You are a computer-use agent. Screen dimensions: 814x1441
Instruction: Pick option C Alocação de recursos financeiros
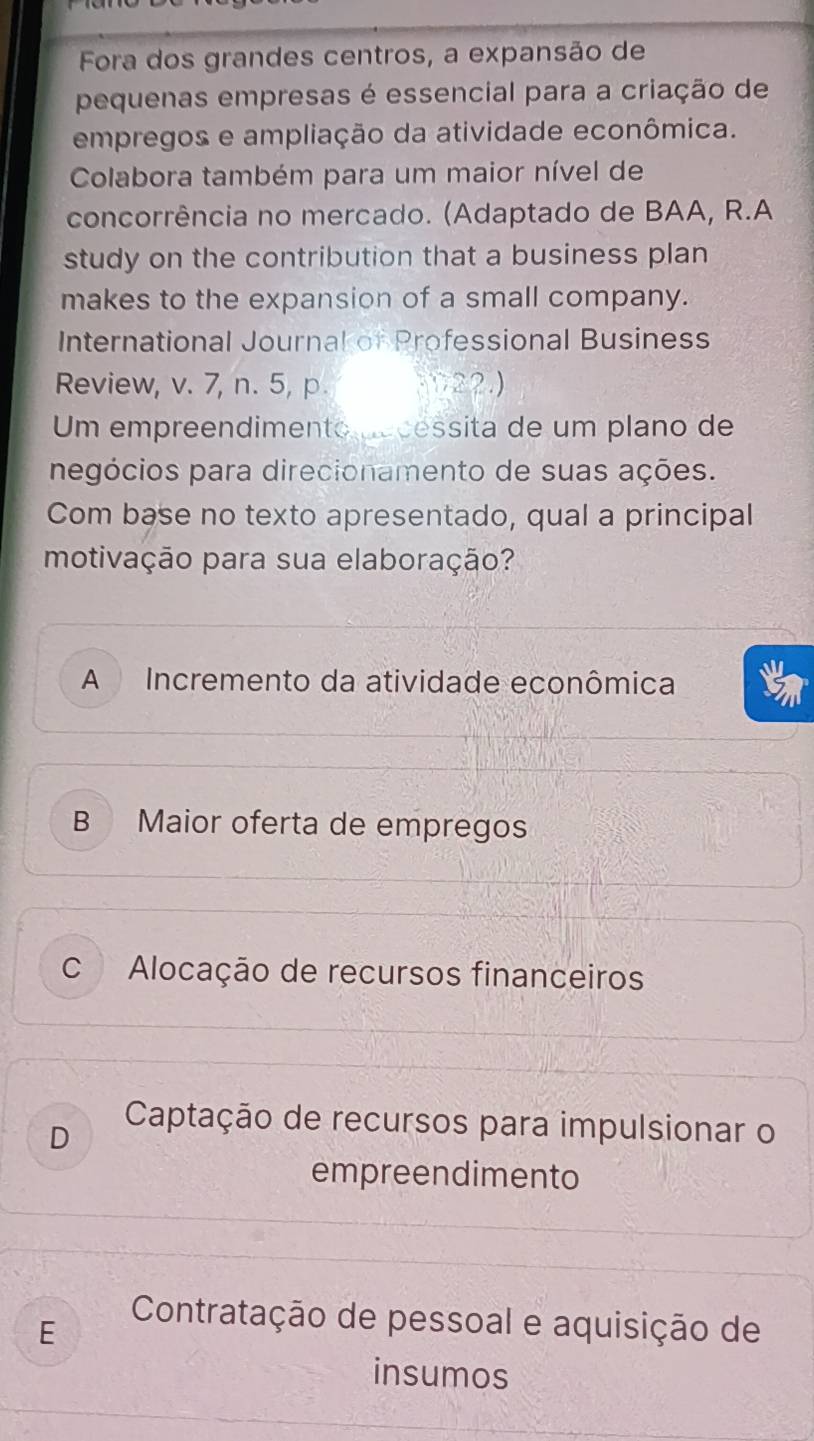pyautogui.click(x=410, y=973)
